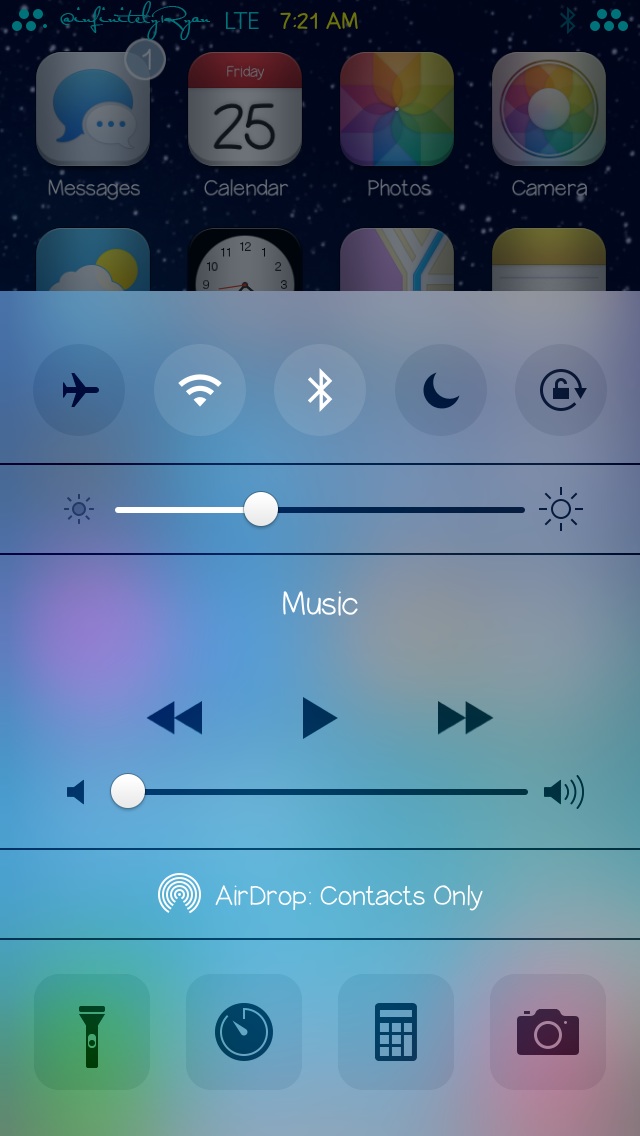Tap the volume slider track
This screenshot has width=640, height=1136.
click(x=330, y=792)
